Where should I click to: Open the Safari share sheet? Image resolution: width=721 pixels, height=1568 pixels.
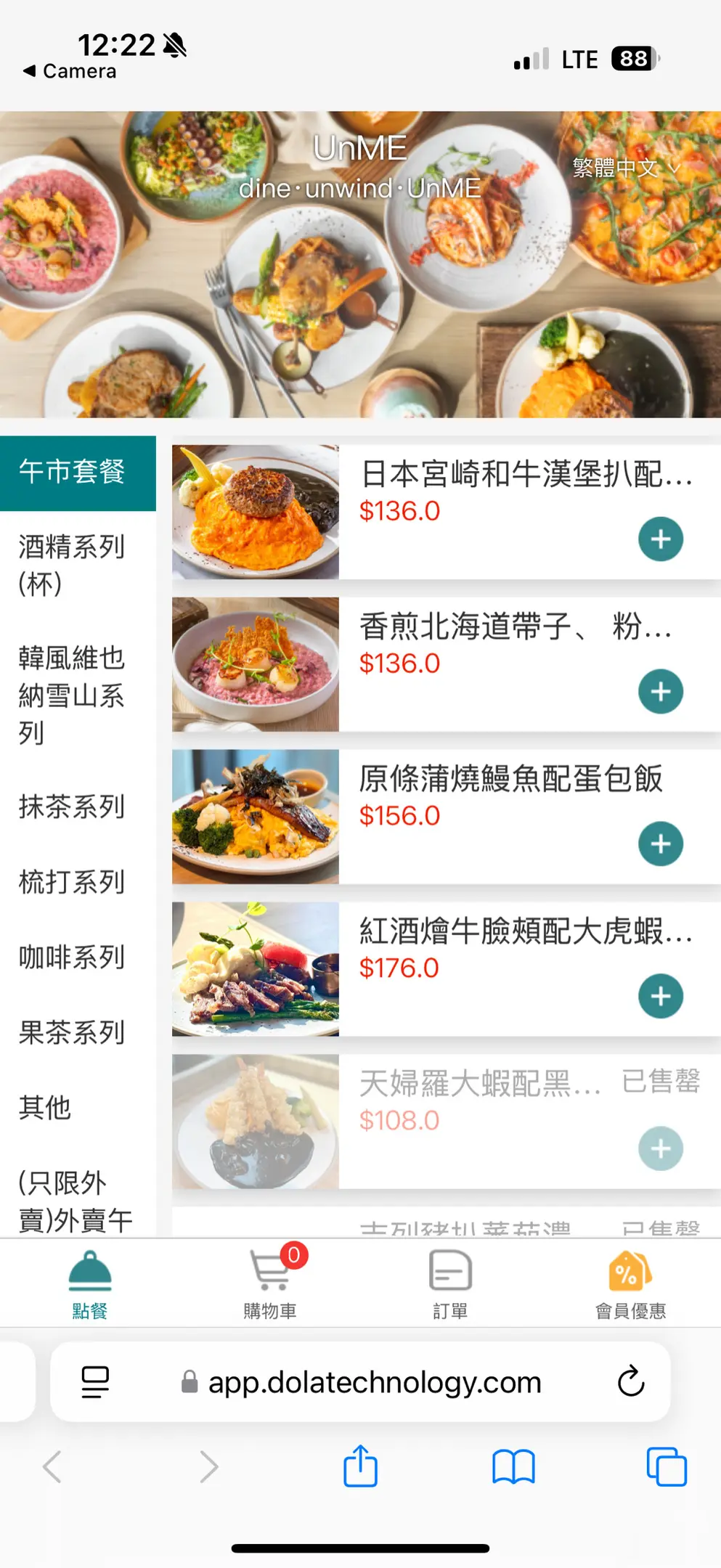coord(360,1466)
